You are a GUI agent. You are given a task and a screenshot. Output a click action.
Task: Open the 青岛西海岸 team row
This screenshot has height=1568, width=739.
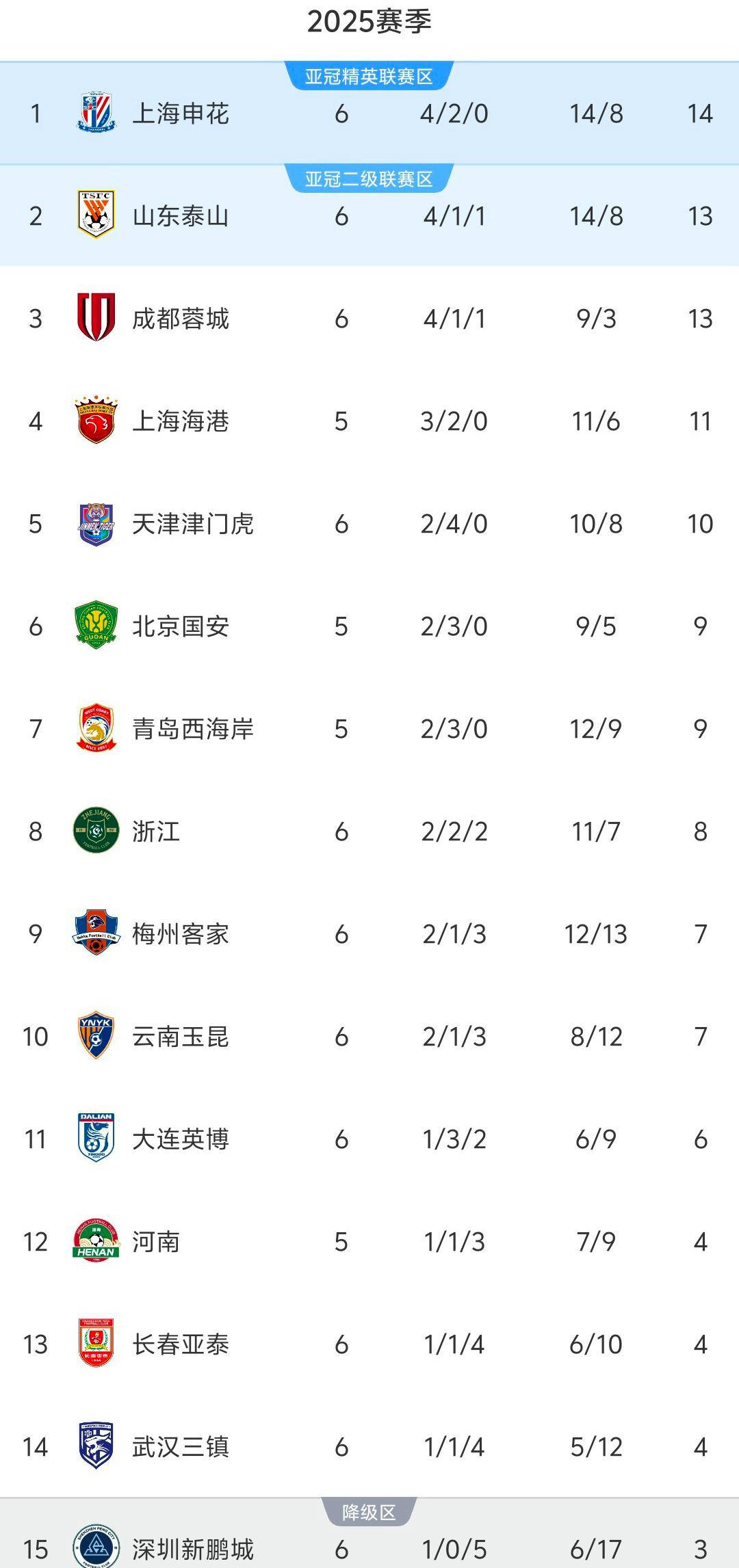(369, 729)
